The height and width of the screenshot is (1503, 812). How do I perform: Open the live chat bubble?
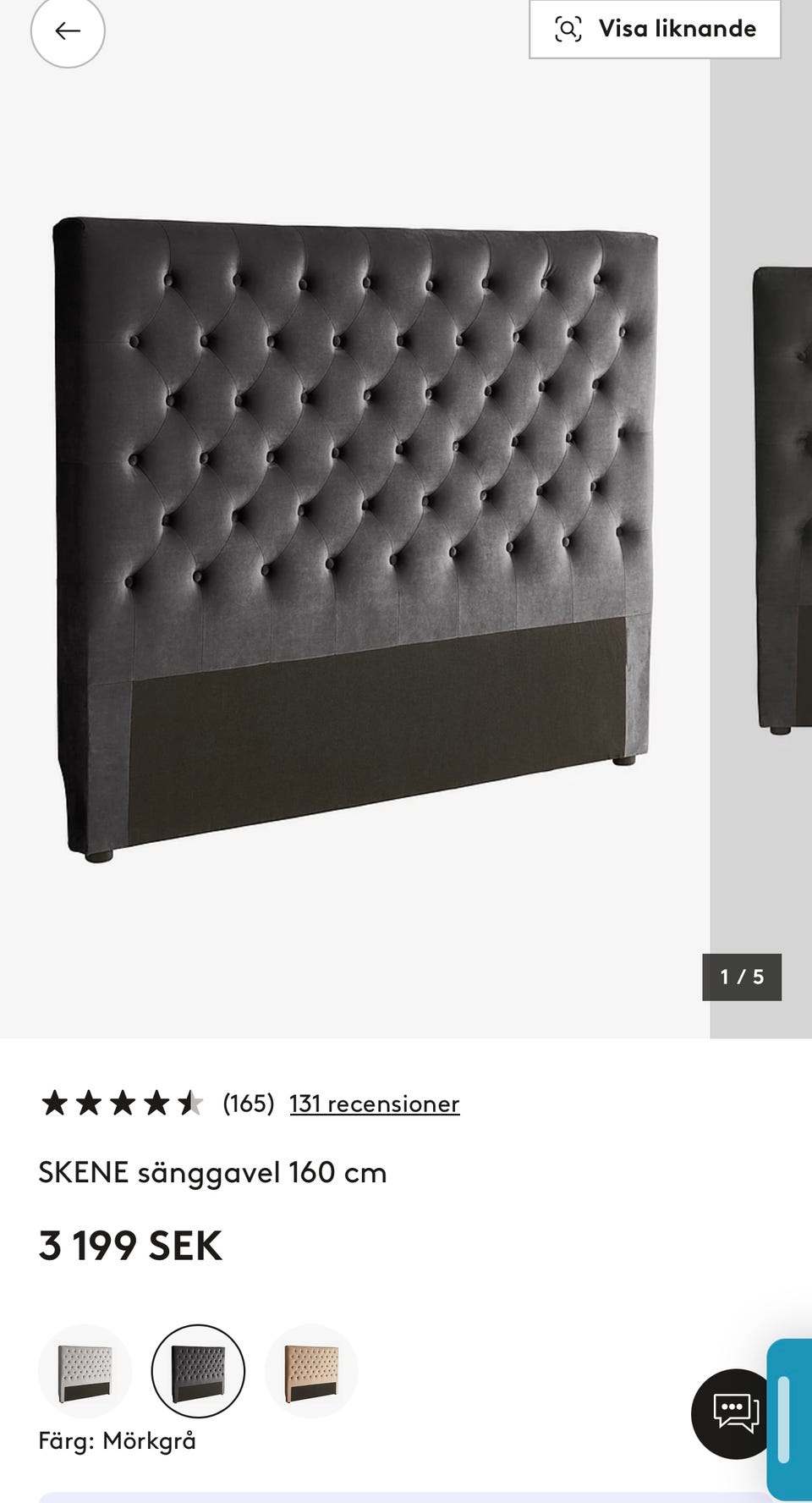[736, 1413]
